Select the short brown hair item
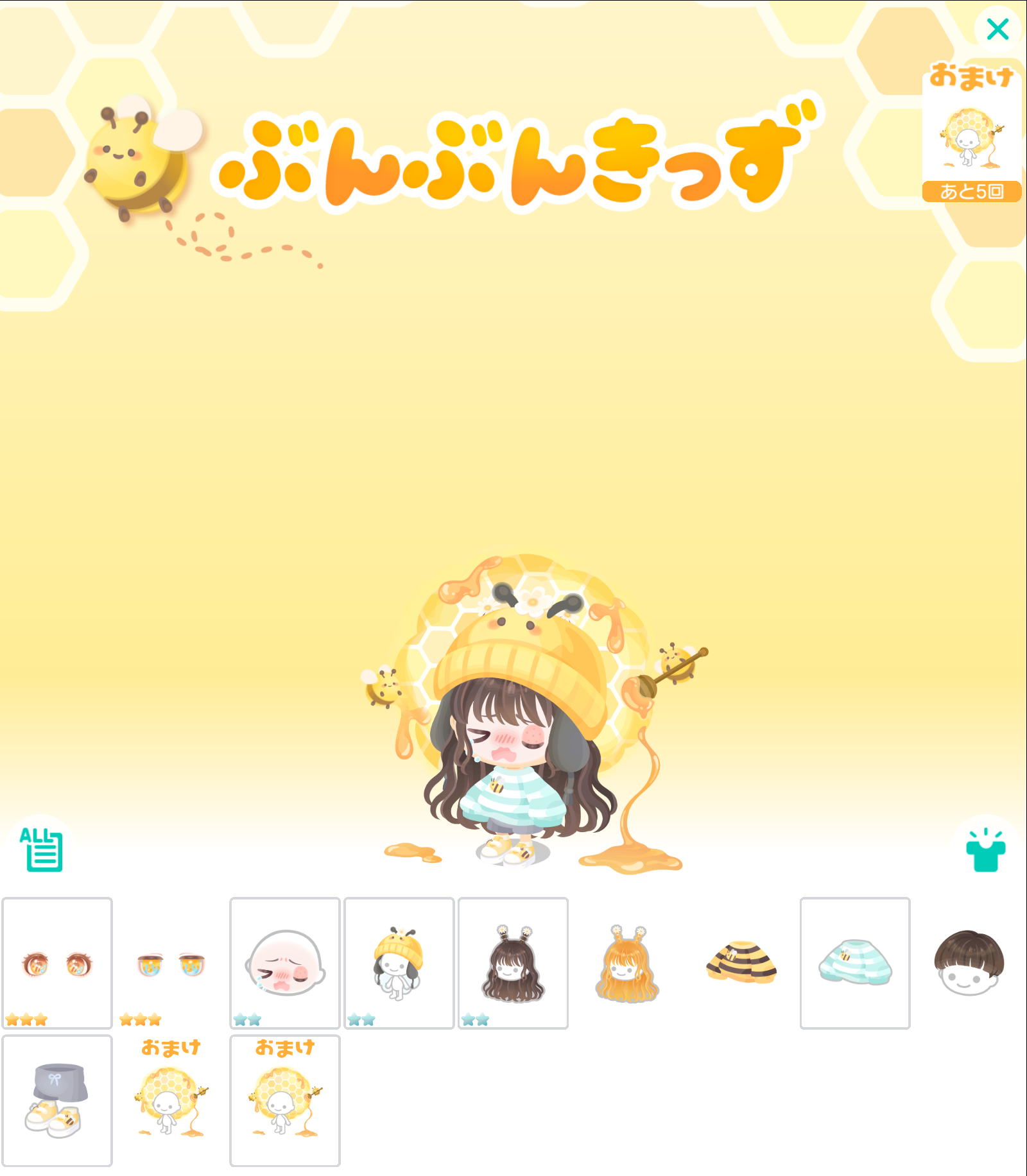This screenshot has width=1027, height=1176. (969, 963)
